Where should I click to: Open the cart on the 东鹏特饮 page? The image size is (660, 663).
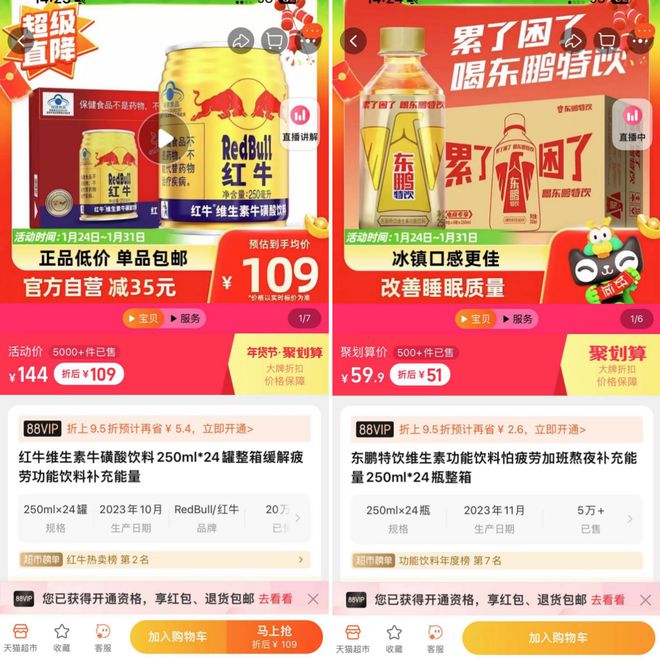(607, 40)
